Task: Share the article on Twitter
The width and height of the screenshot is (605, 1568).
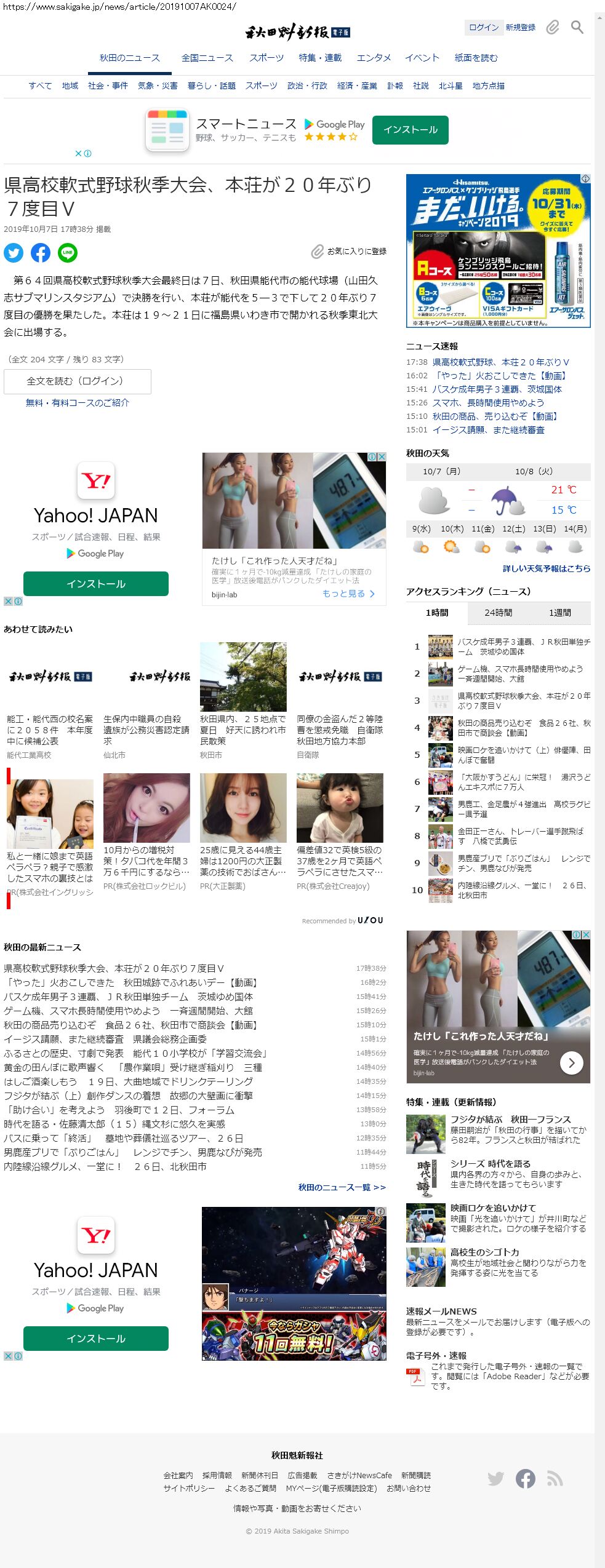Action: pos(14,253)
